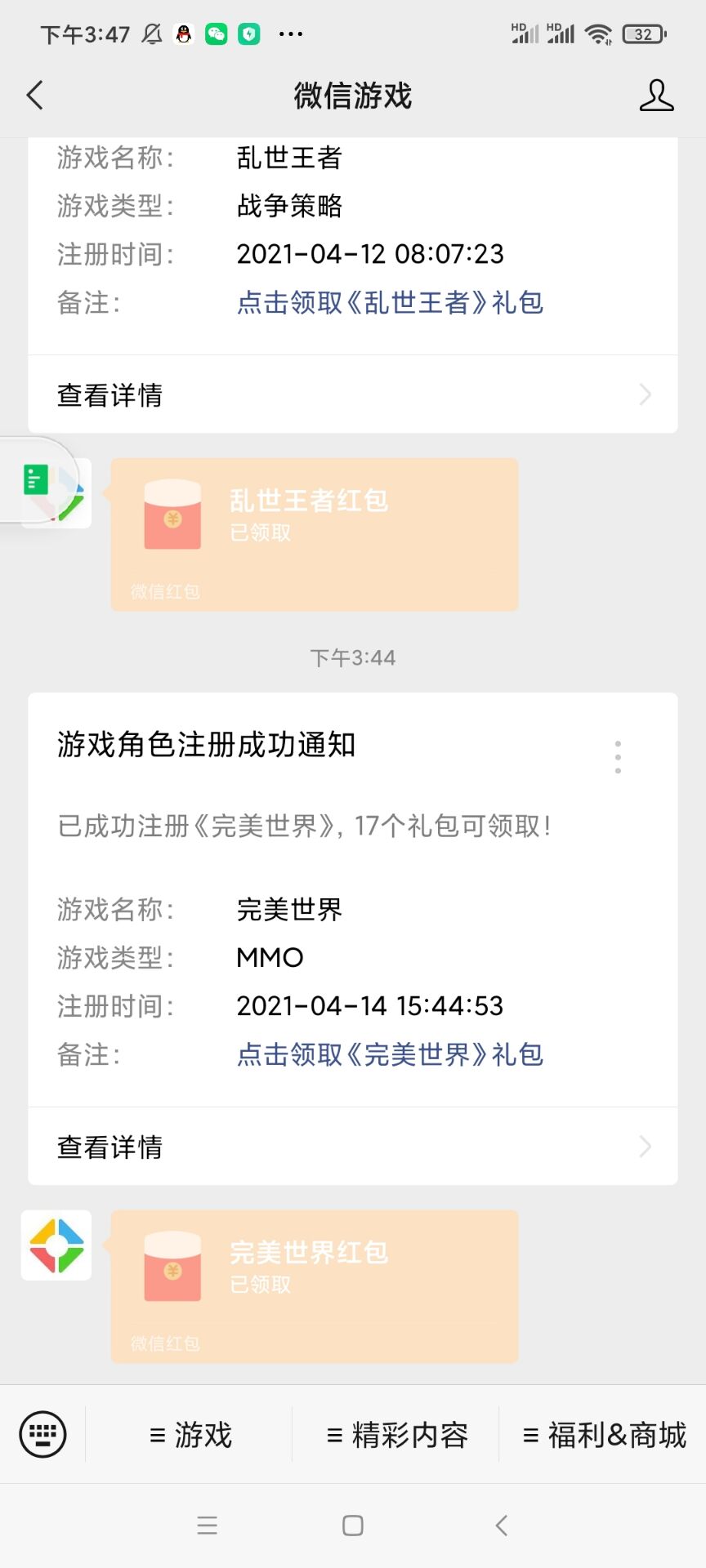The width and height of the screenshot is (706, 1568).
Task: Expand the 福利&商城 menu
Action: (604, 1435)
